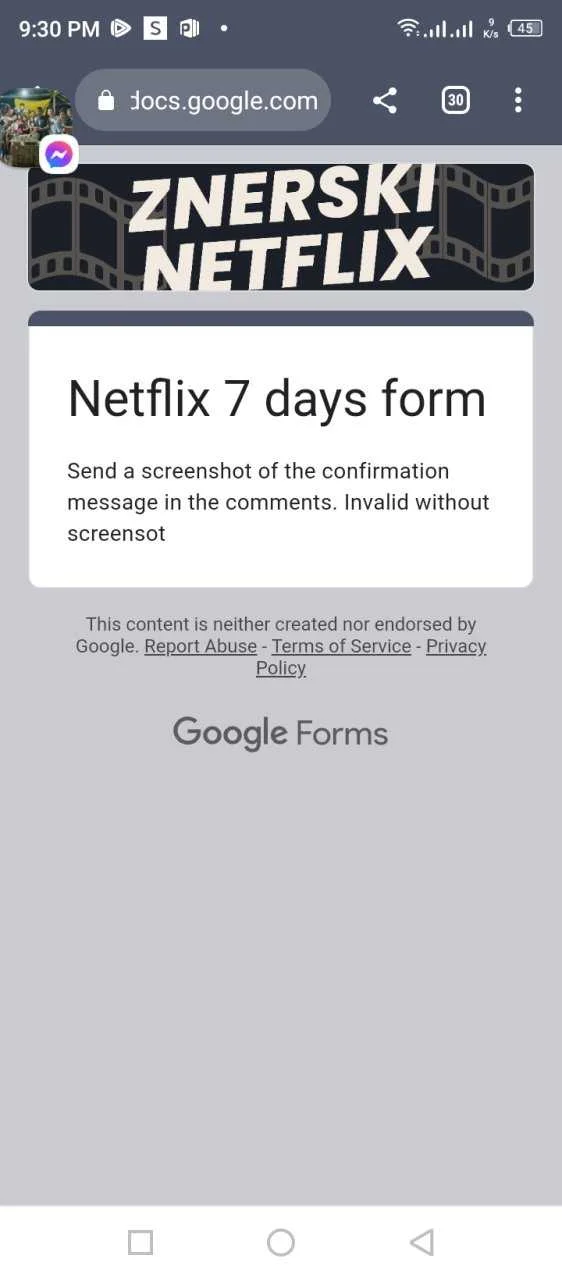Go back with the system back button
Screen dimensions: 562x1280
pyautogui.click(x=421, y=1242)
